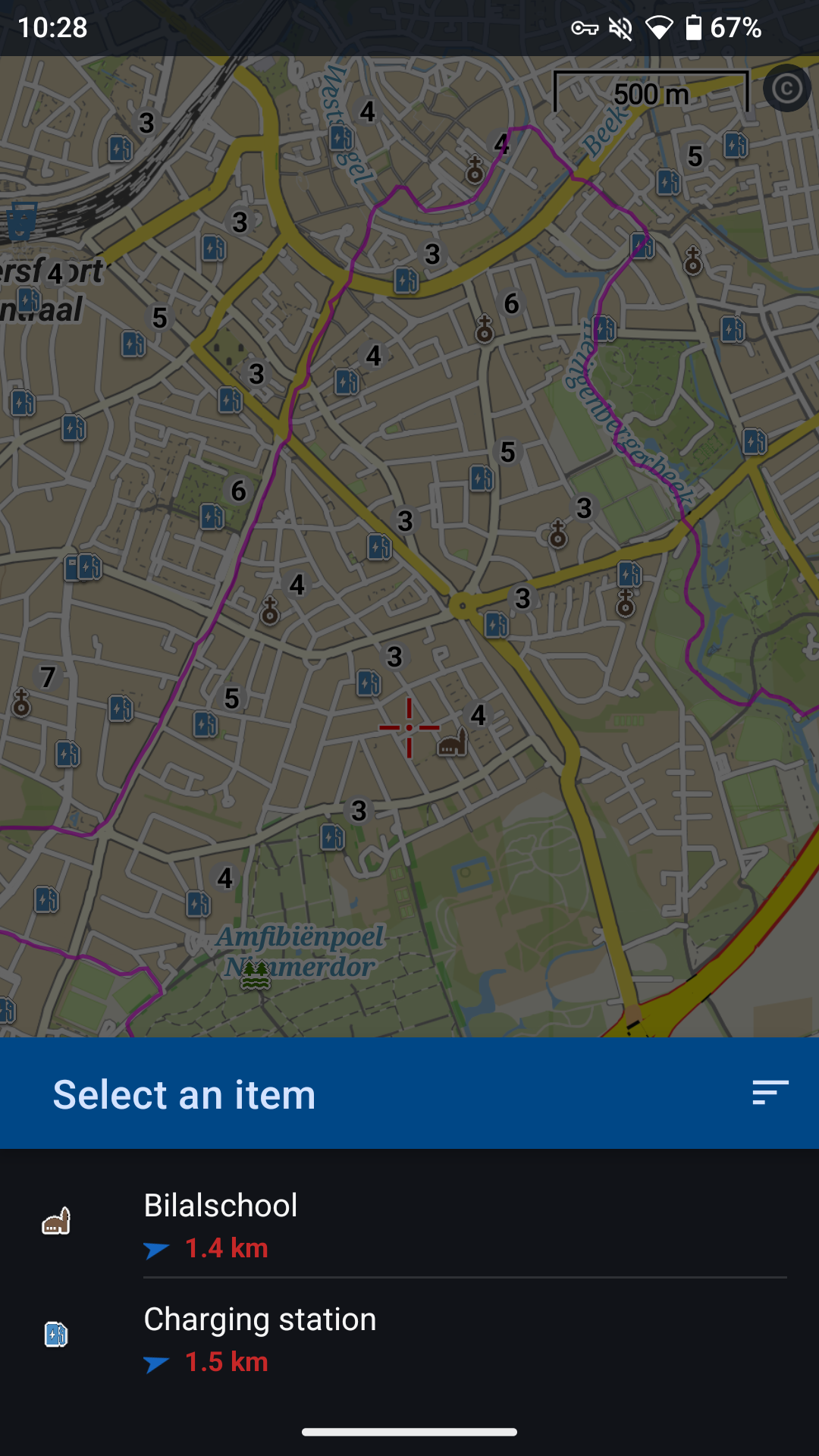Tap the mosque marker next to the crosshair
819x1456 pixels.
[x=452, y=742]
